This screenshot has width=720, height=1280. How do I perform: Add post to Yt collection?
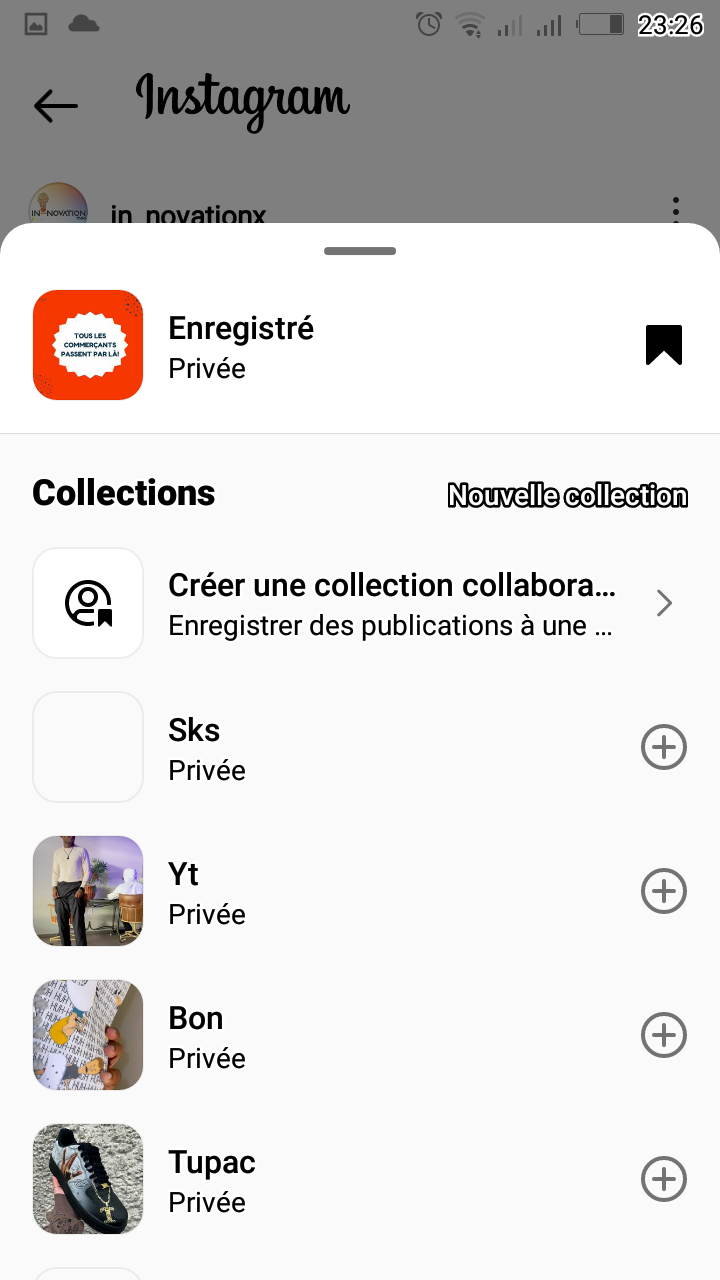(663, 891)
